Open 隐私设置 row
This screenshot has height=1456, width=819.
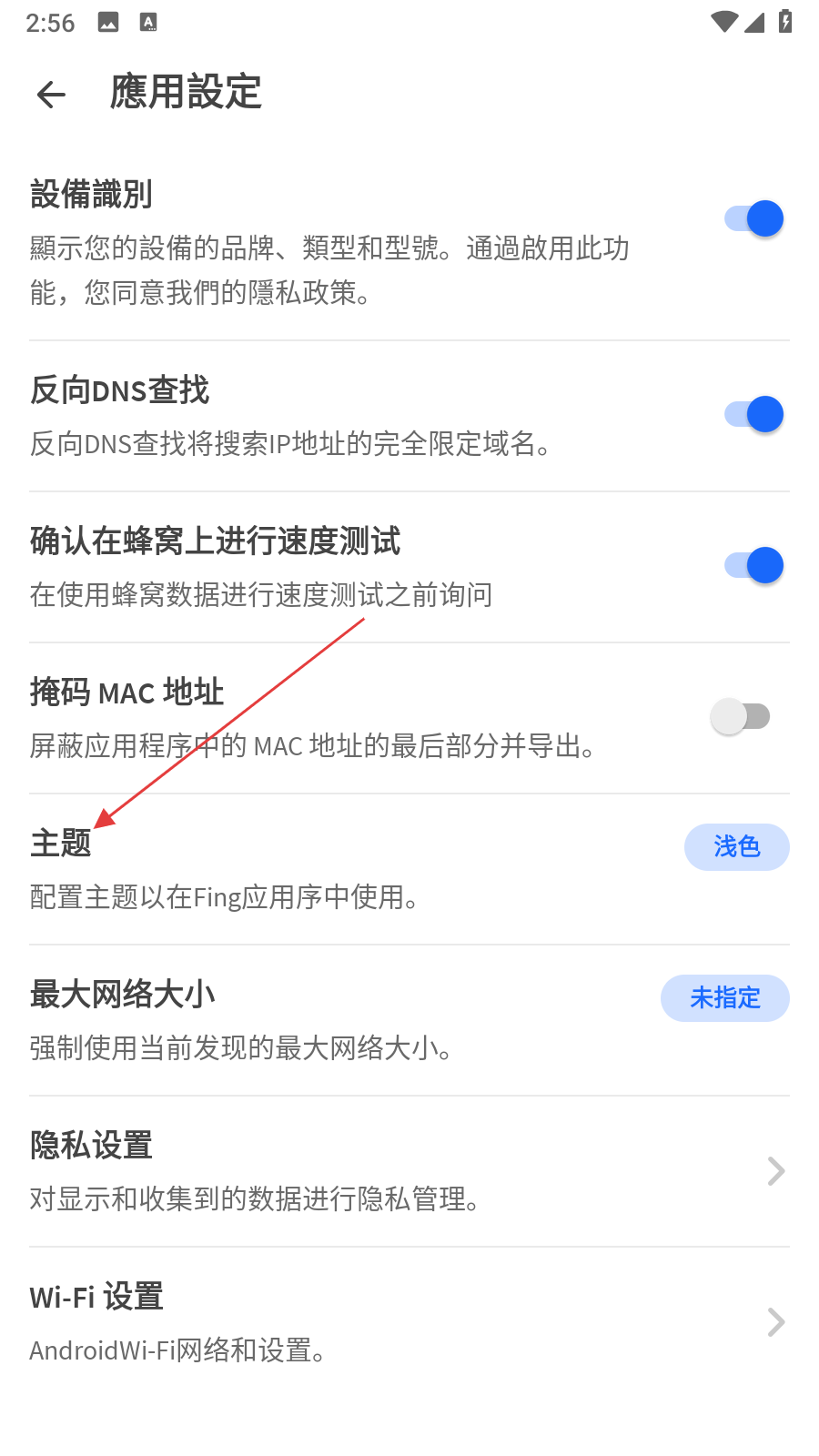pos(409,1171)
